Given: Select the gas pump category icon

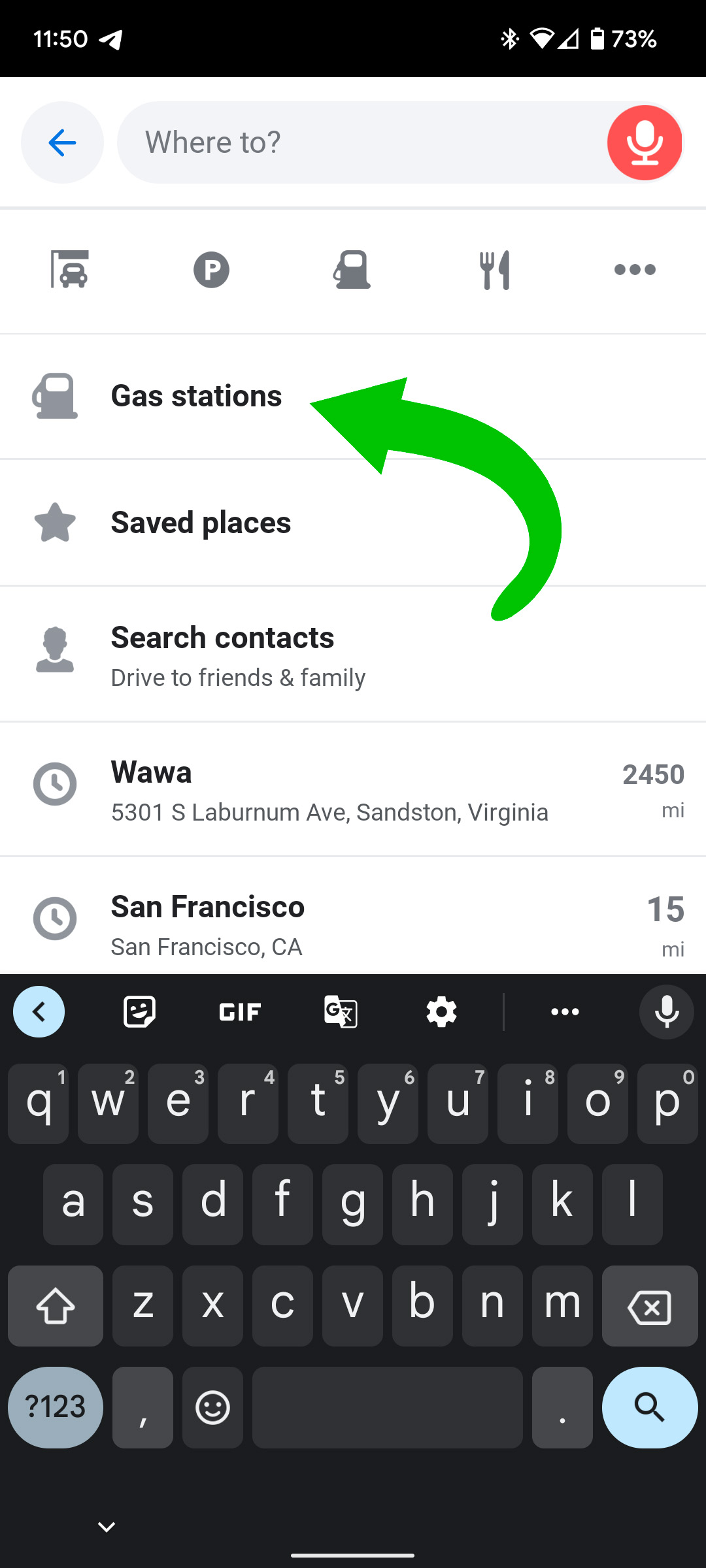Looking at the screenshot, I should pyautogui.click(x=352, y=269).
